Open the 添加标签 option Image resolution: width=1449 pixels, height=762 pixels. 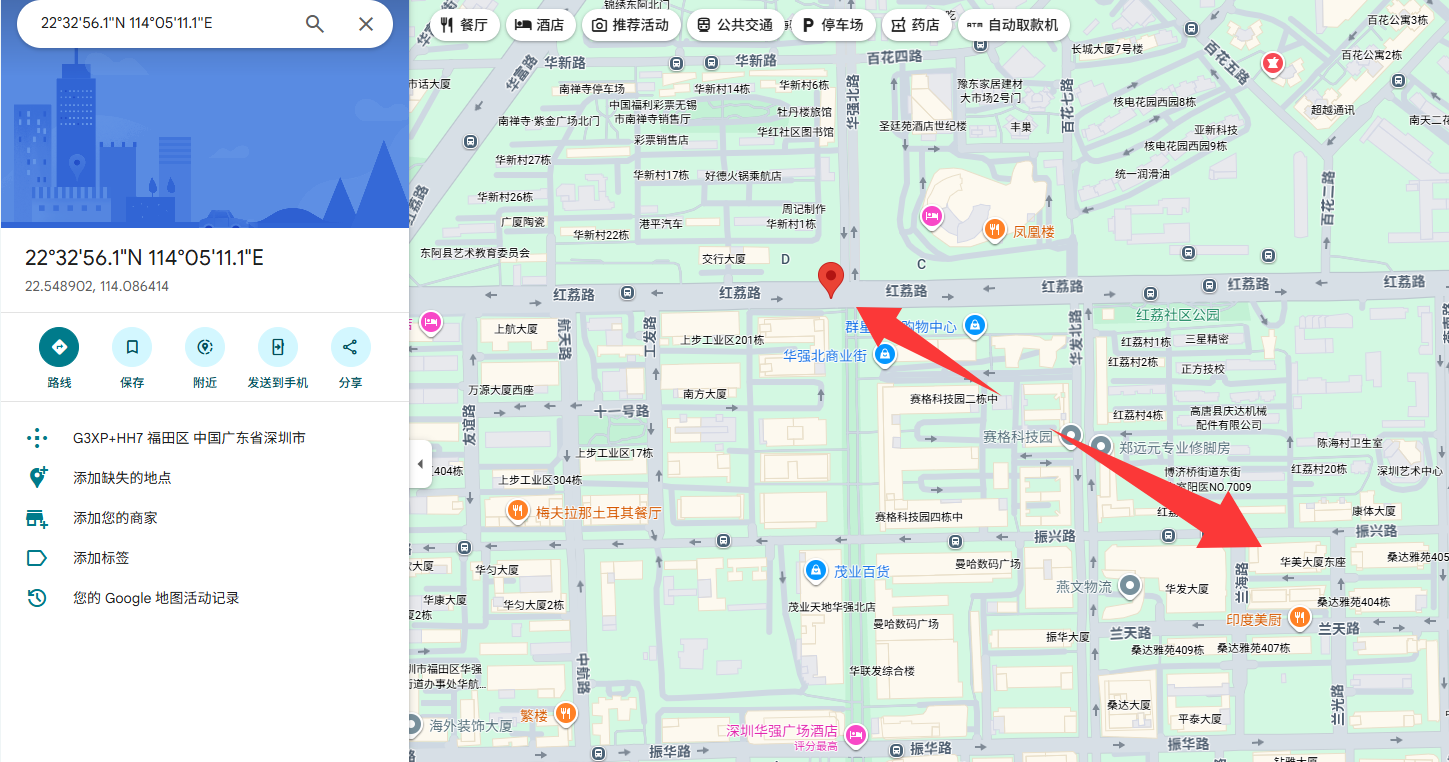click(x=101, y=558)
